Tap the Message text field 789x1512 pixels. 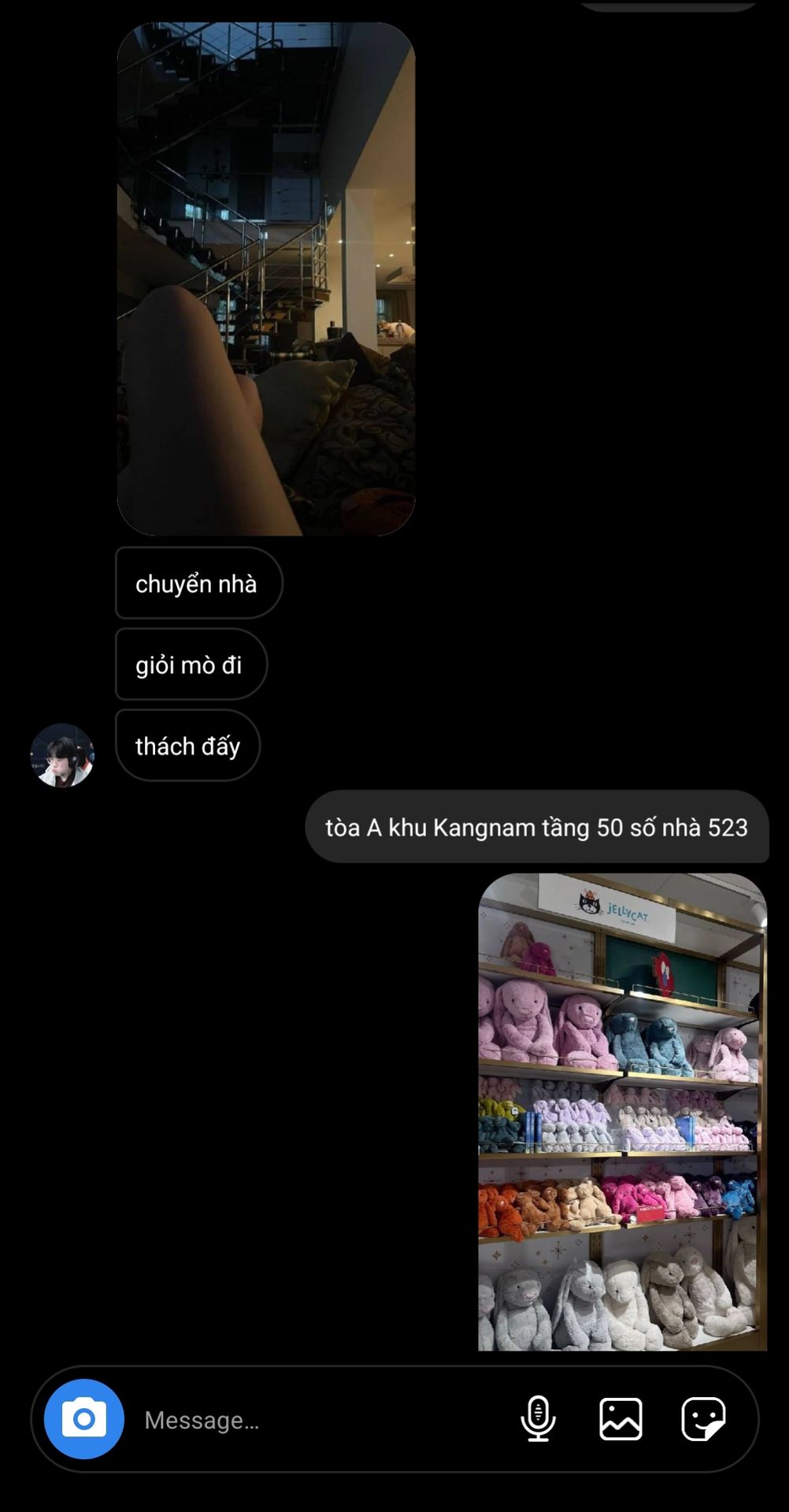[x=315, y=1420]
